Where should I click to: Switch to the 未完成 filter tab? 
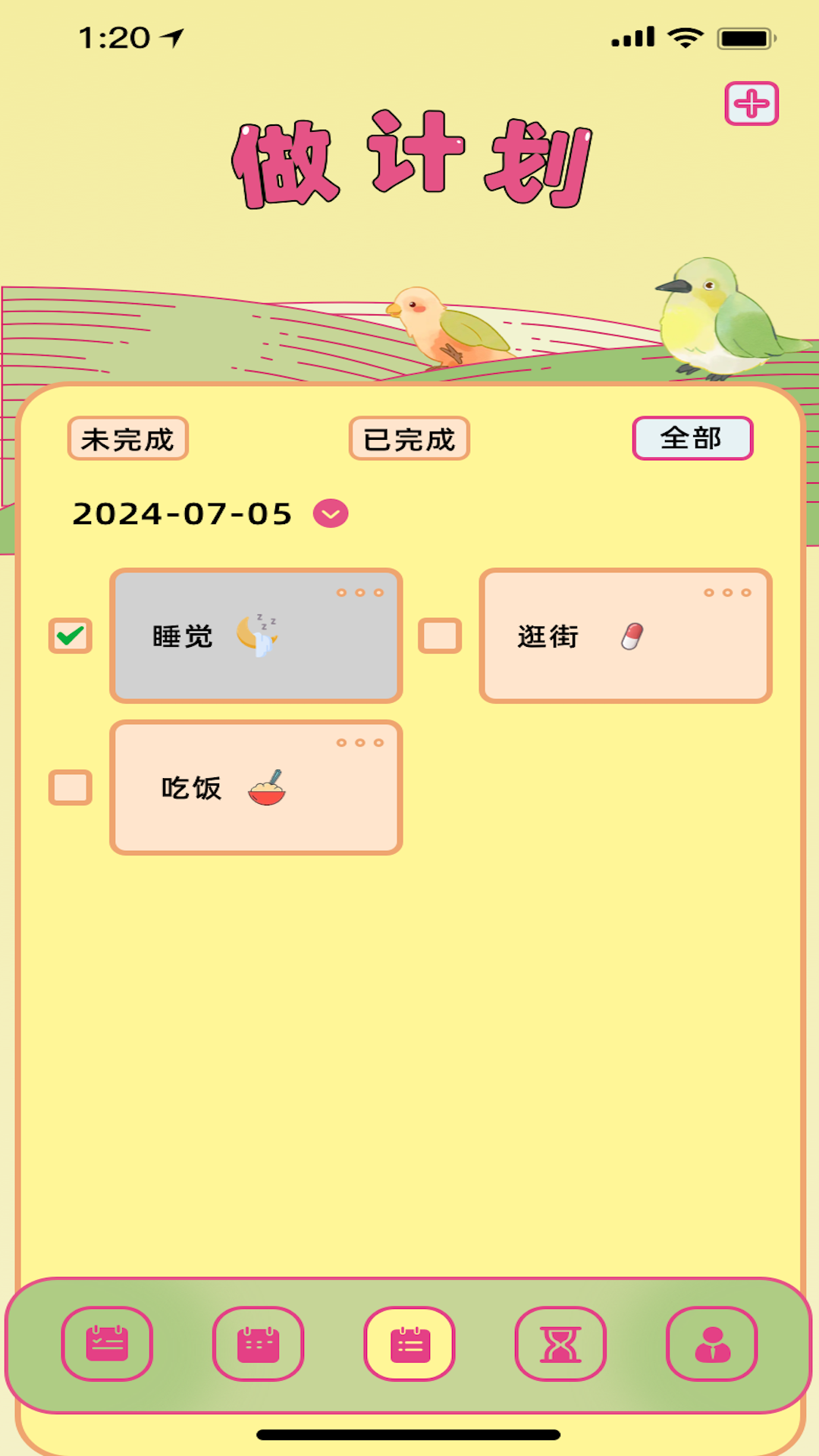[x=126, y=438]
